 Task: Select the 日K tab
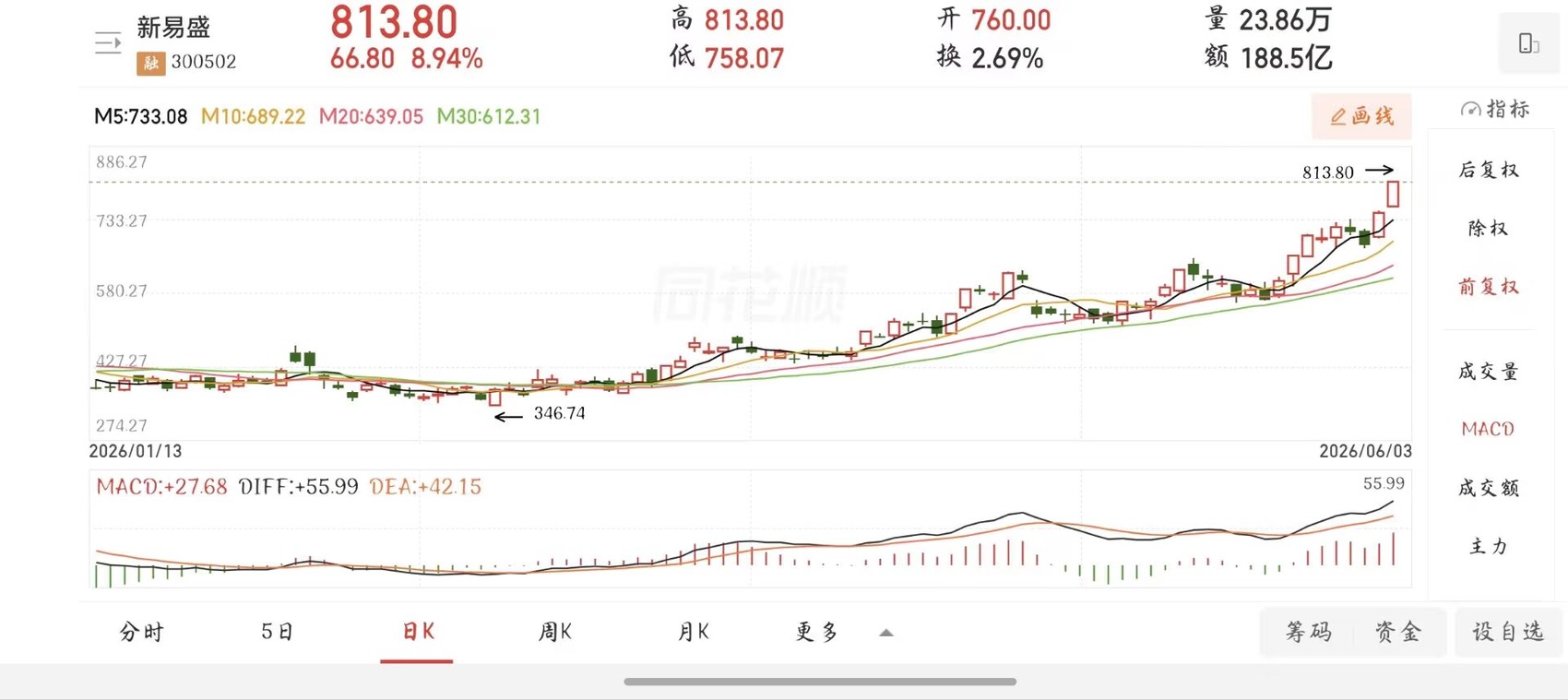pyautogui.click(x=418, y=632)
